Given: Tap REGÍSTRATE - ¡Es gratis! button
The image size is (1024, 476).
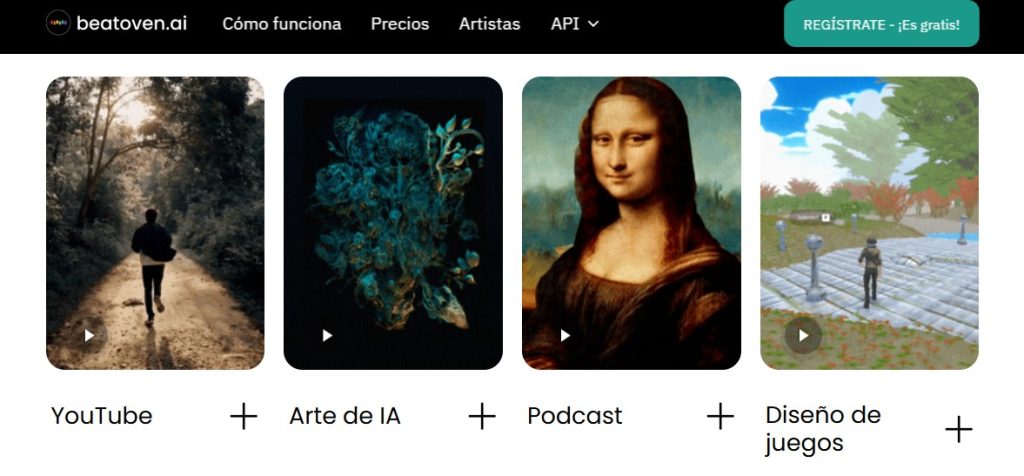Looking at the screenshot, I should tap(881, 24).
